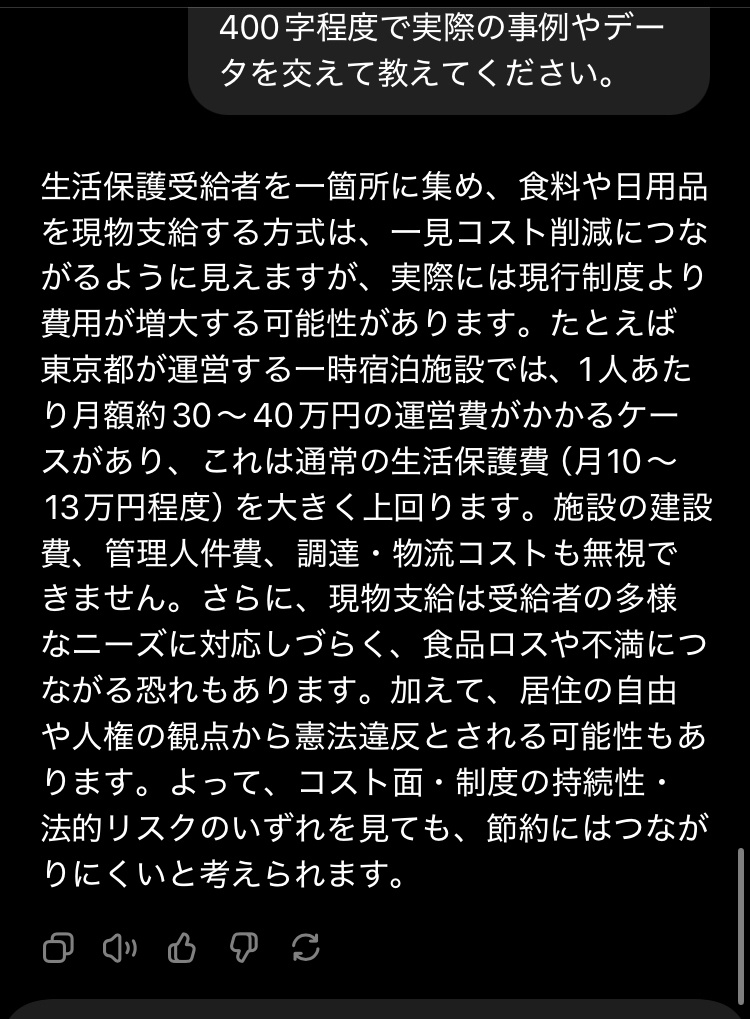
Task: Copy the assistant's response
Action: click(x=59, y=946)
